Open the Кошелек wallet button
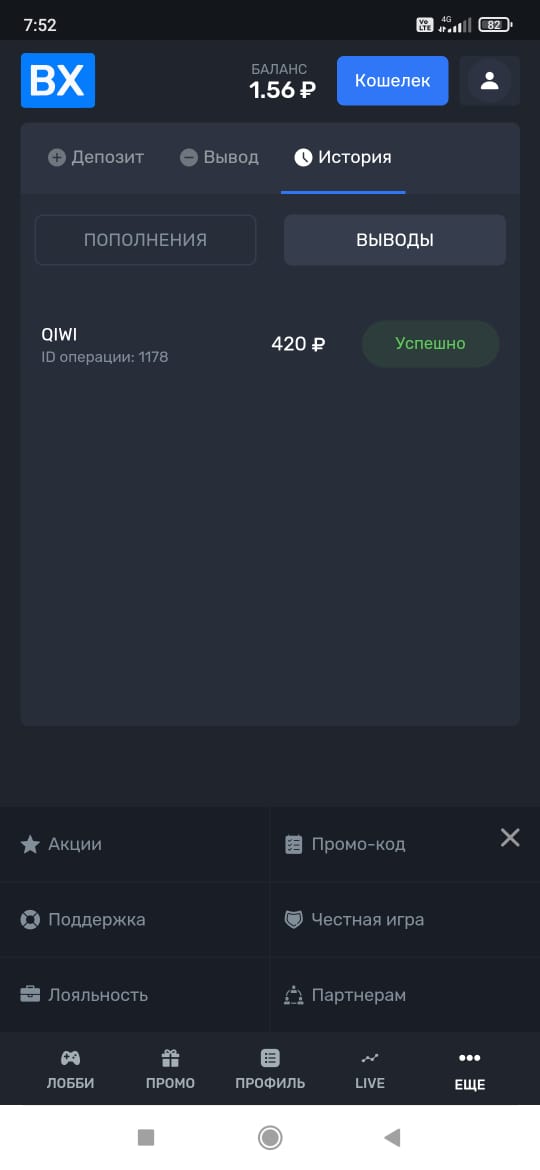540x1170 pixels. coord(392,81)
